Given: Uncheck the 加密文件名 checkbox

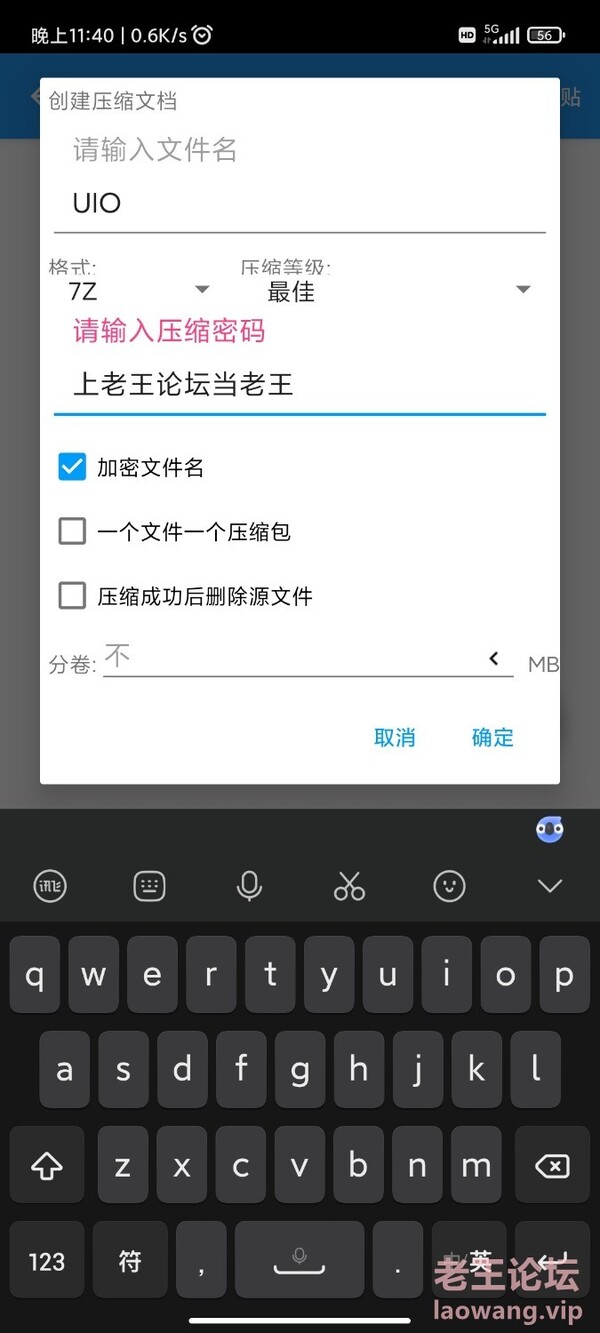Looking at the screenshot, I should 72,466.
